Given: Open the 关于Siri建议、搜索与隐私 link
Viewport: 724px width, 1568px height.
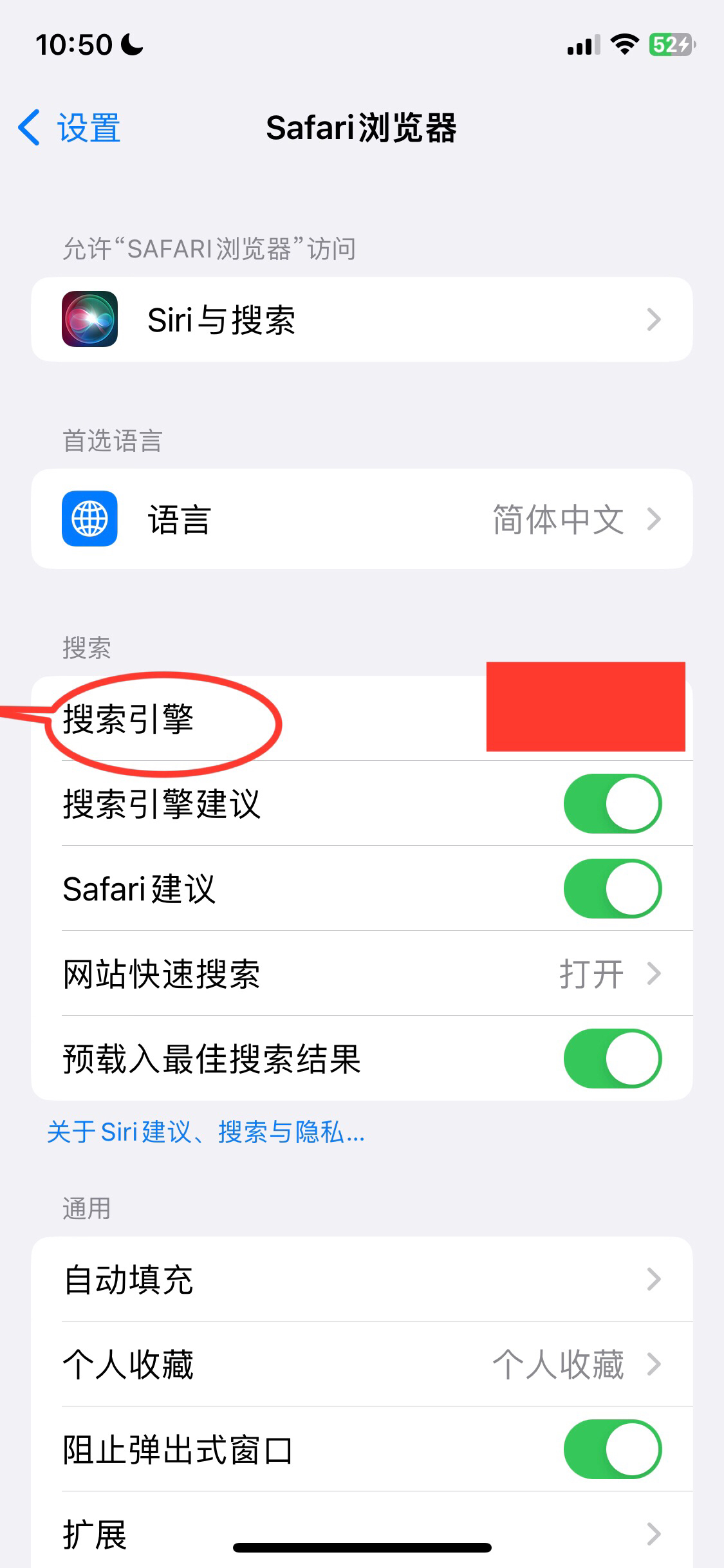Looking at the screenshot, I should (205, 1133).
